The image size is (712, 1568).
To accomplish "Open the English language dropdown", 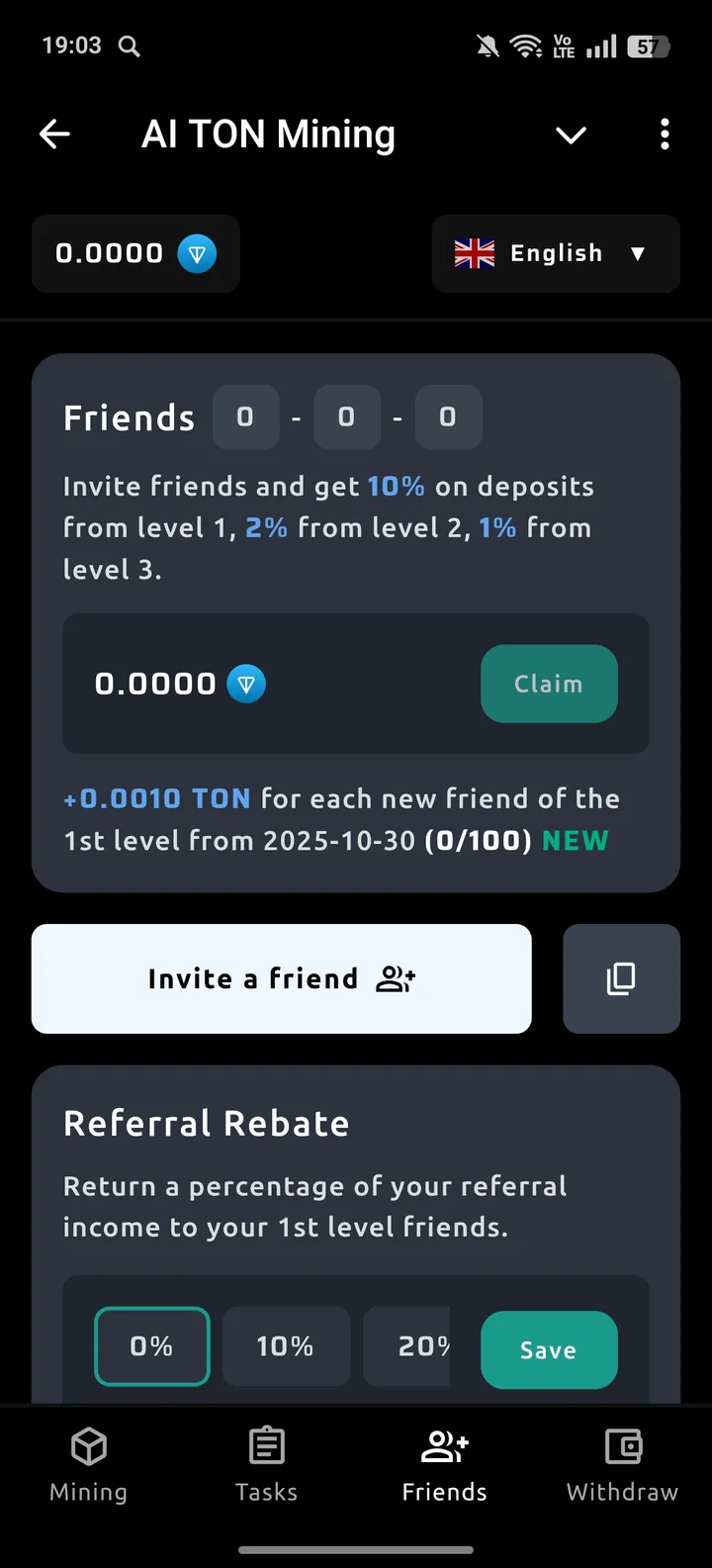I will pyautogui.click(x=556, y=254).
